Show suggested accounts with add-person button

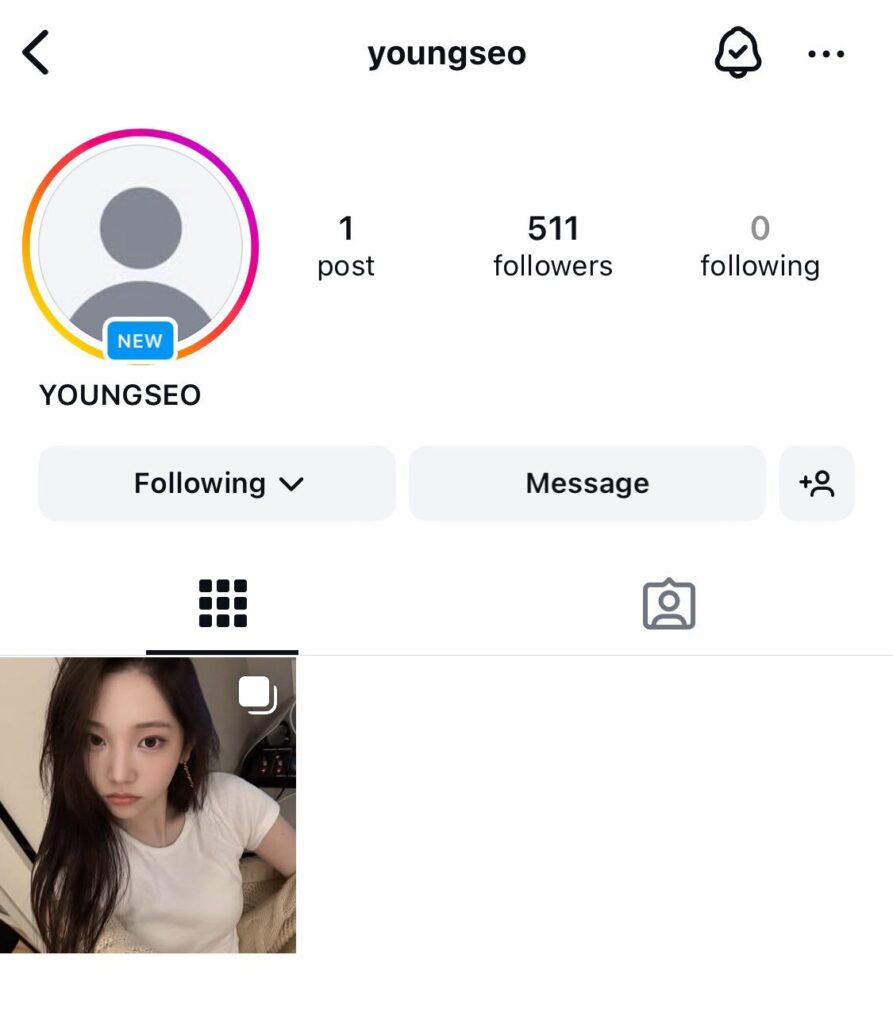coord(816,484)
